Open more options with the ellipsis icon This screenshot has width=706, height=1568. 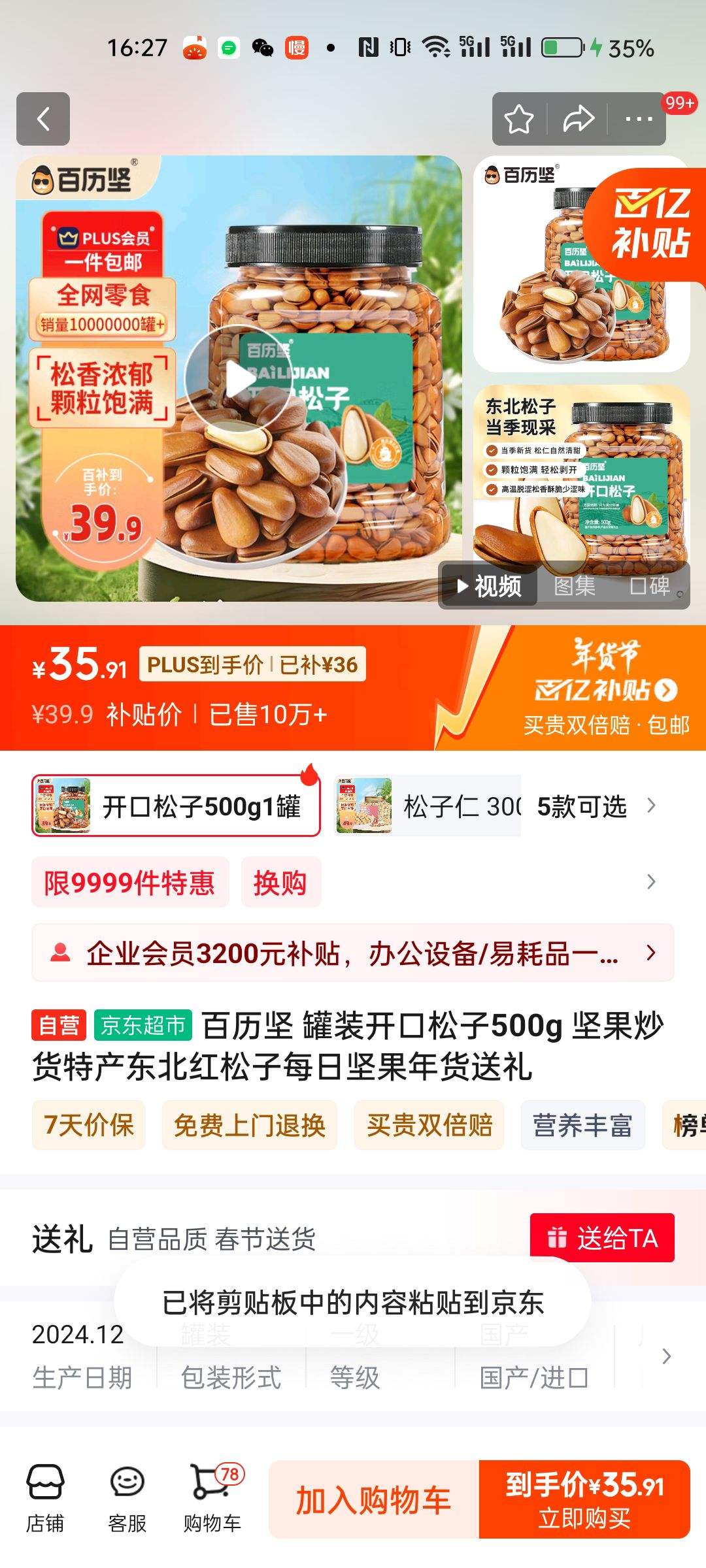click(x=637, y=120)
